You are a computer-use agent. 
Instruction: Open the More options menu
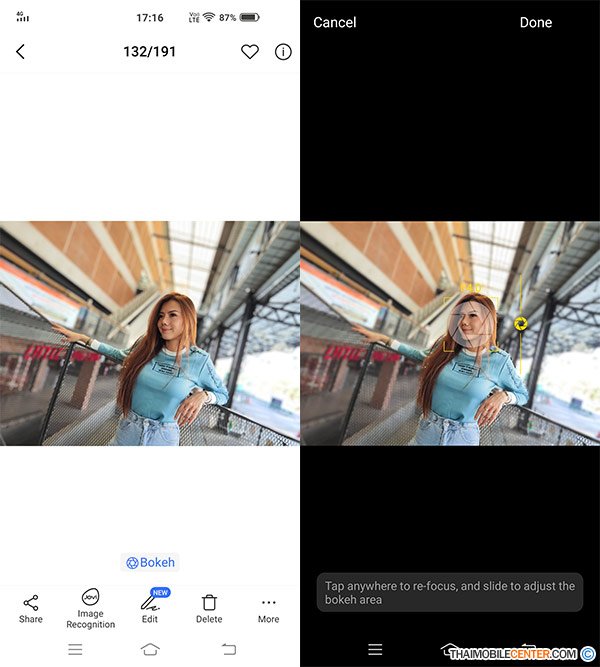[268, 609]
